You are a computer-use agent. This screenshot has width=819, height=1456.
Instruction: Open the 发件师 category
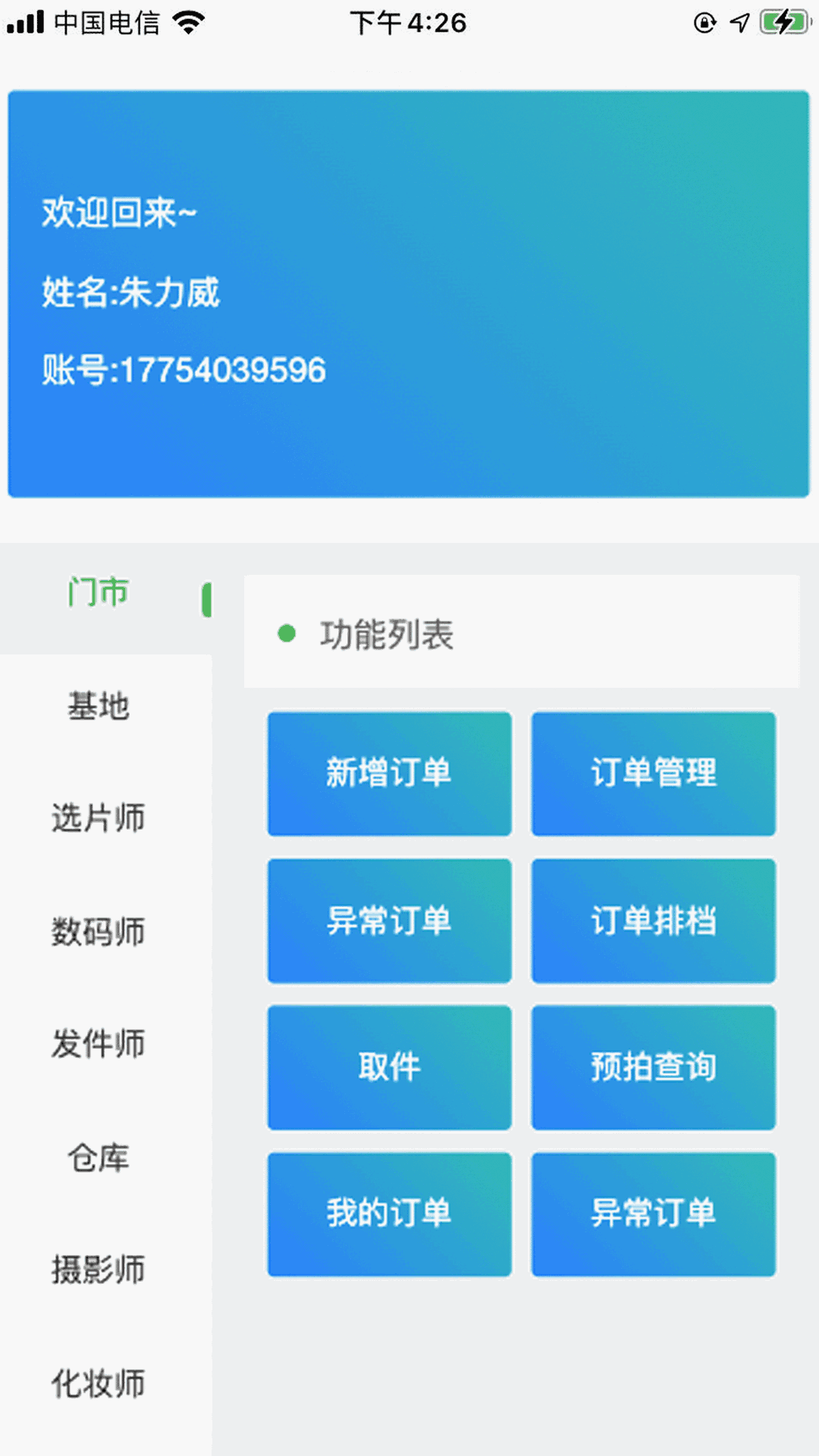(105, 1044)
